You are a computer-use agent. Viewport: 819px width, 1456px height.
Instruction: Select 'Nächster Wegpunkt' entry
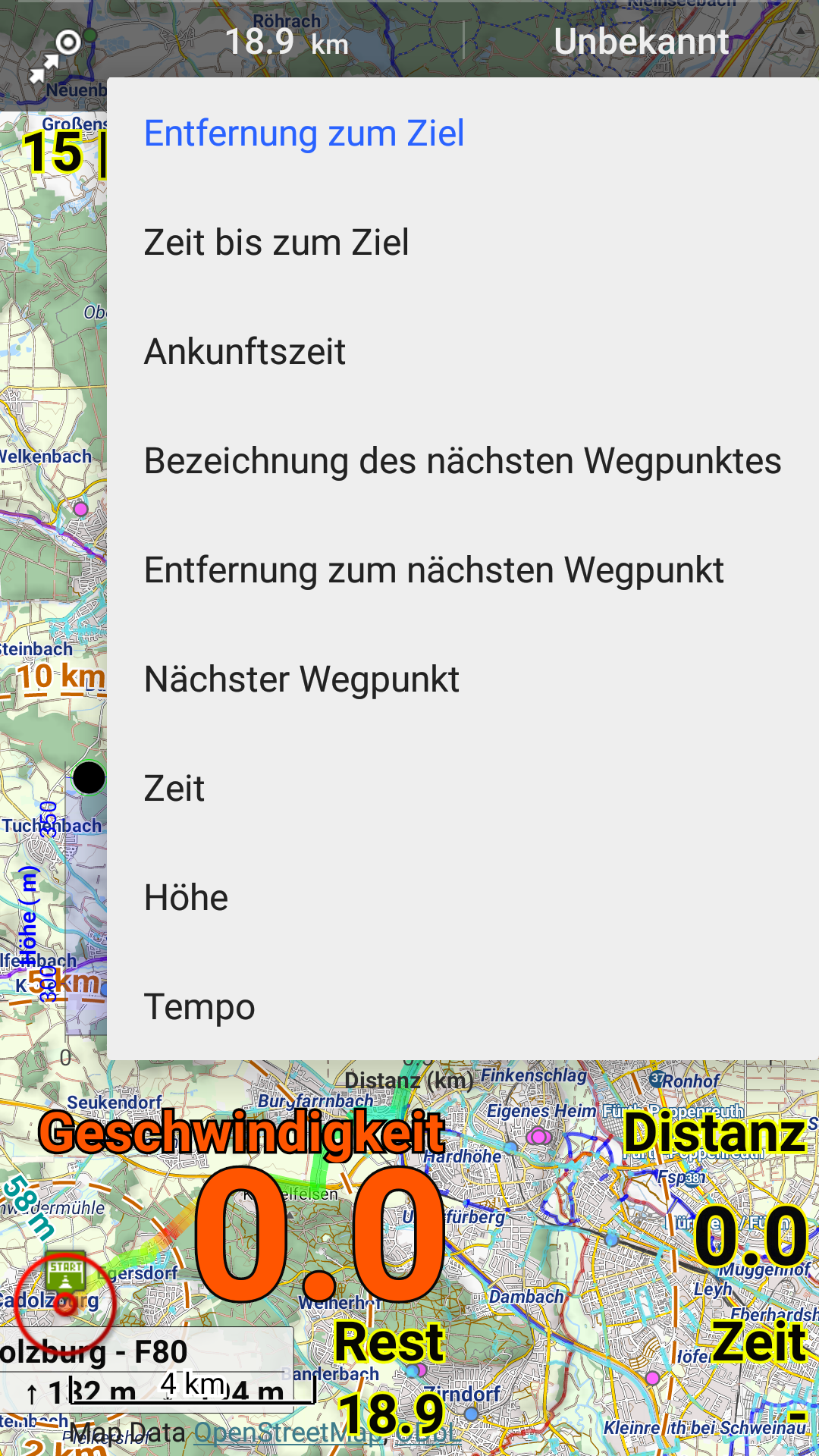[x=301, y=679]
